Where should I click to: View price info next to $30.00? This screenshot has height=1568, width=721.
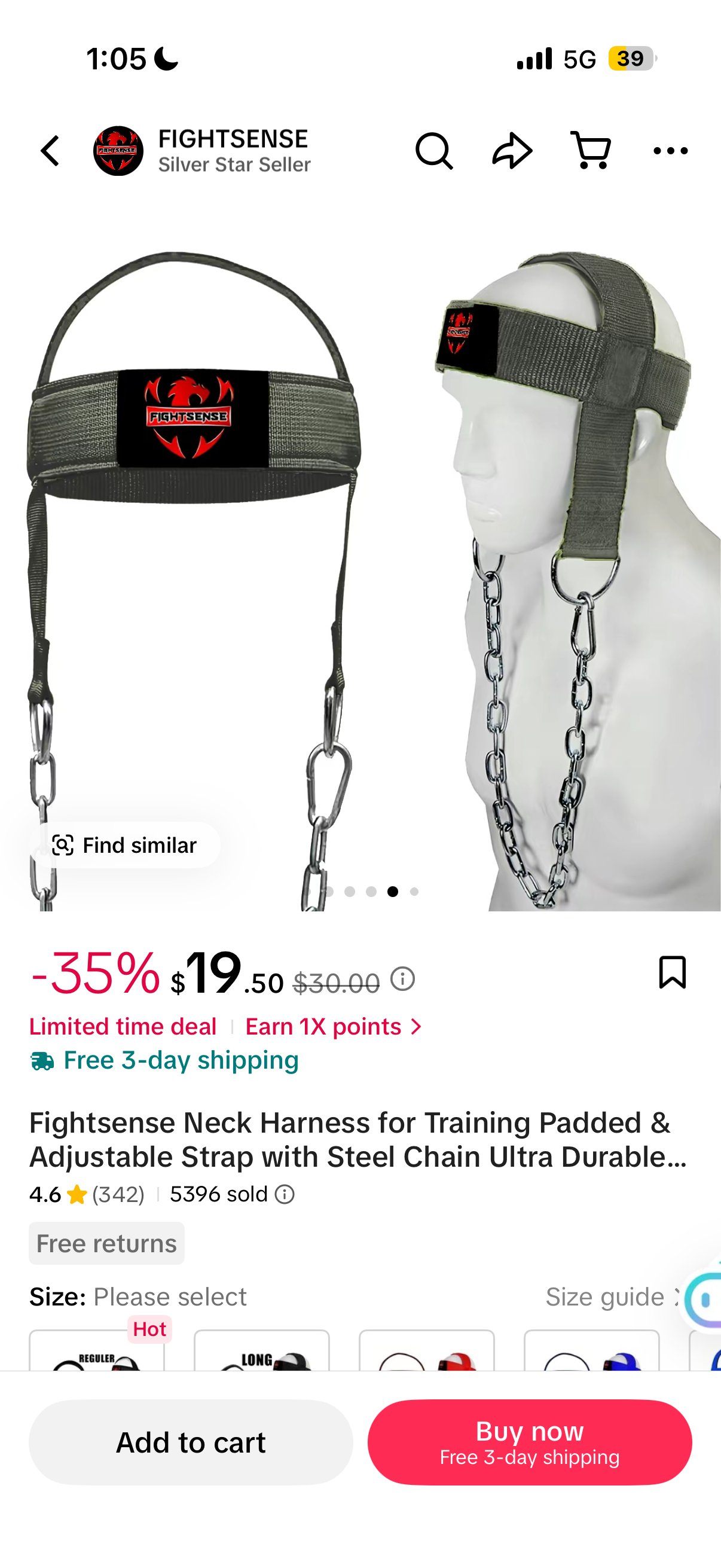403,980
